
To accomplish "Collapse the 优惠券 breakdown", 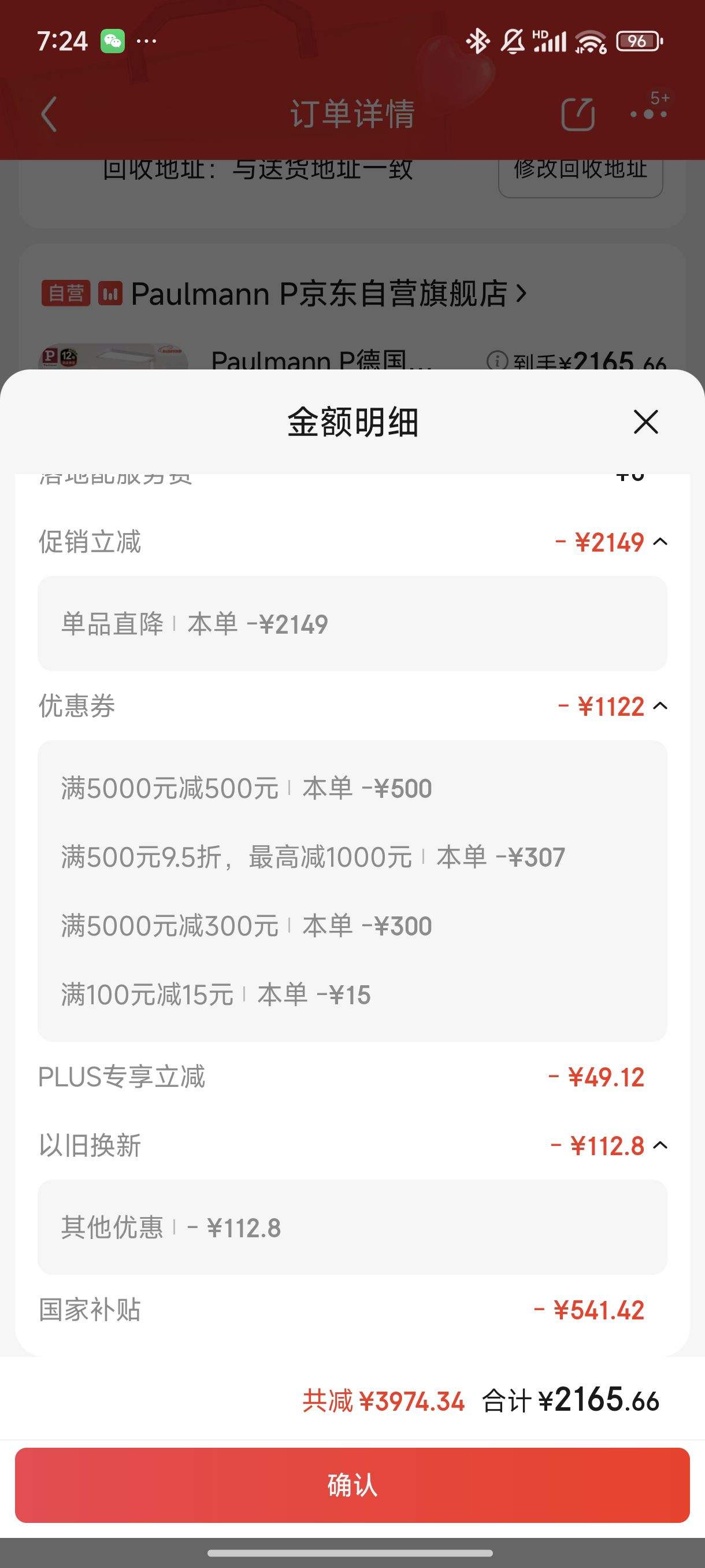I will tap(660, 706).
